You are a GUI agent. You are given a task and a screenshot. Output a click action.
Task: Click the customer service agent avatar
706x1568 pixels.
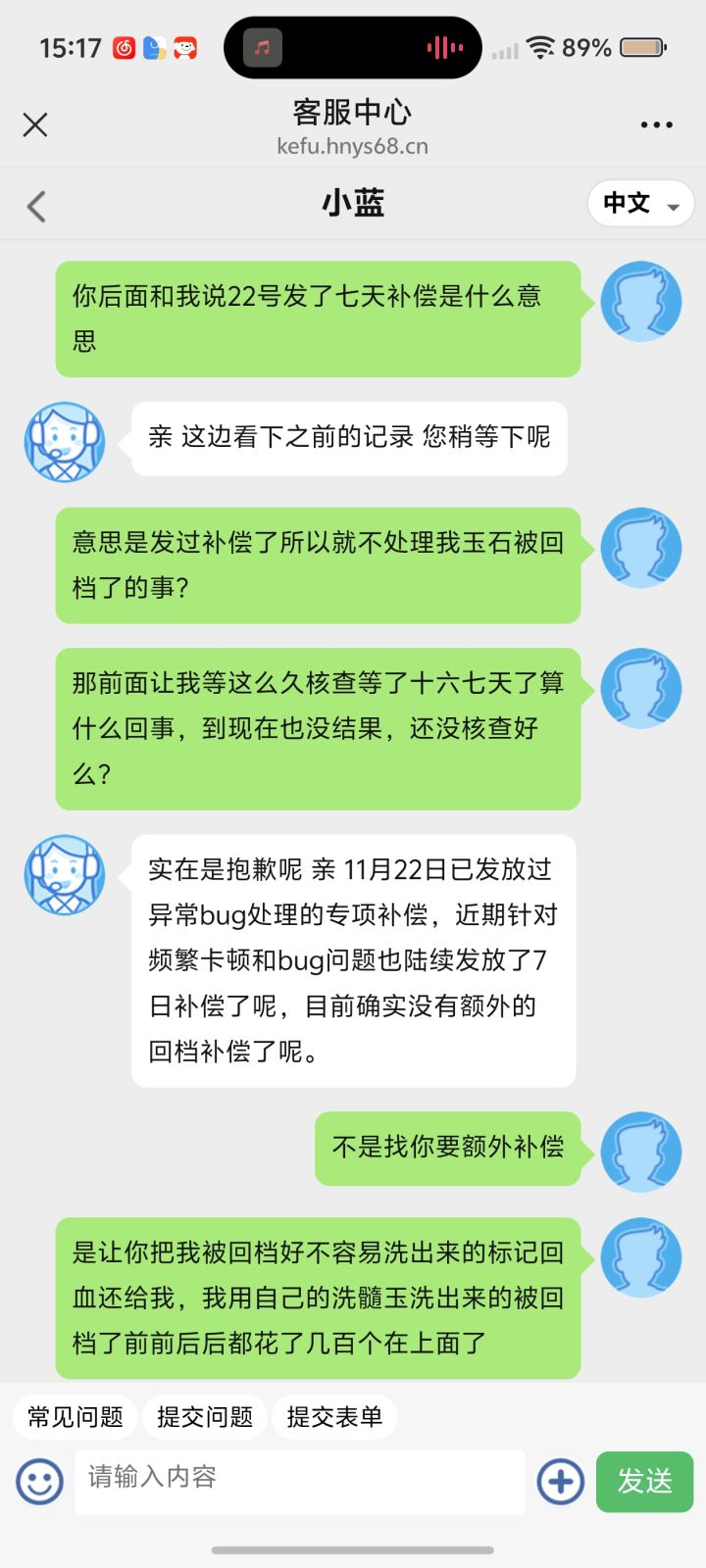tap(64, 440)
